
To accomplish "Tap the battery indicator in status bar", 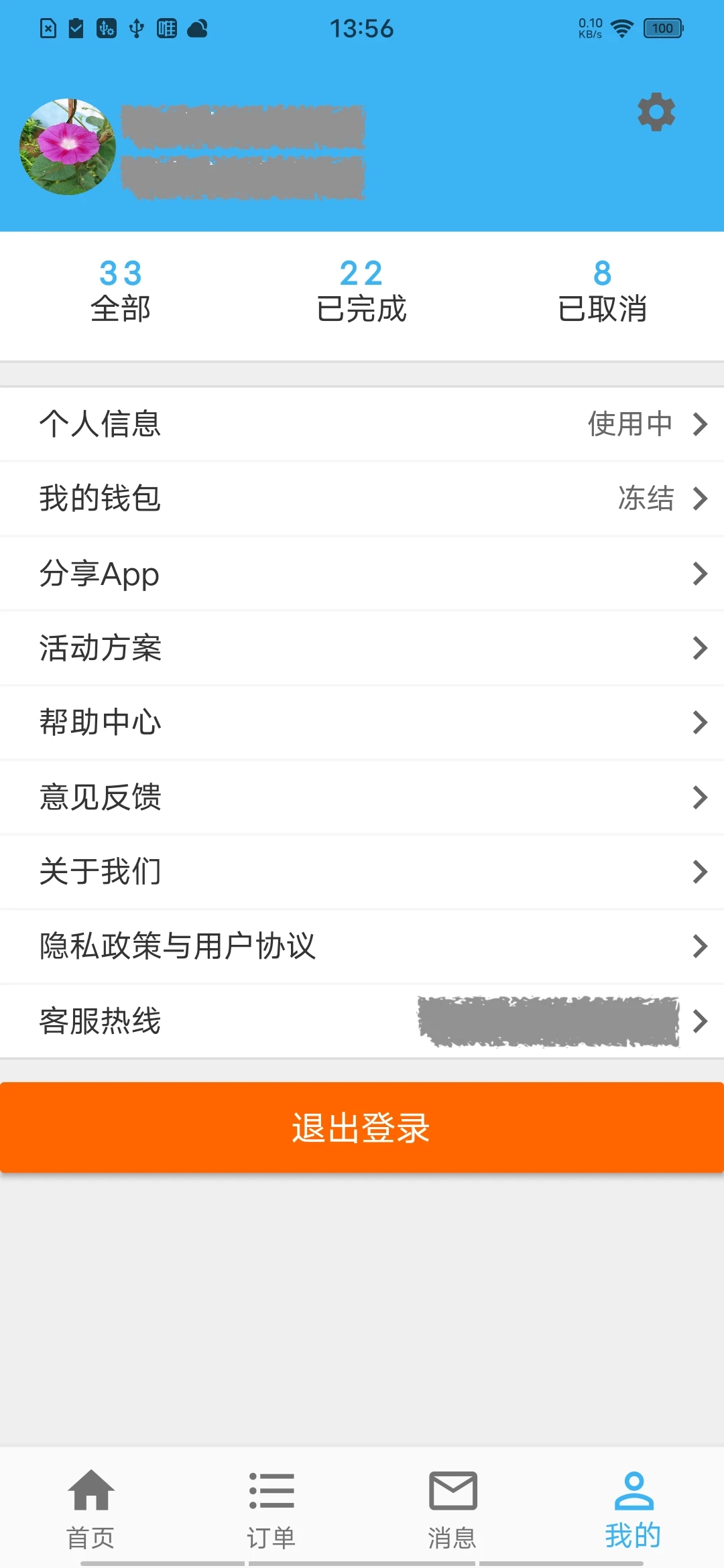I will click(662, 28).
